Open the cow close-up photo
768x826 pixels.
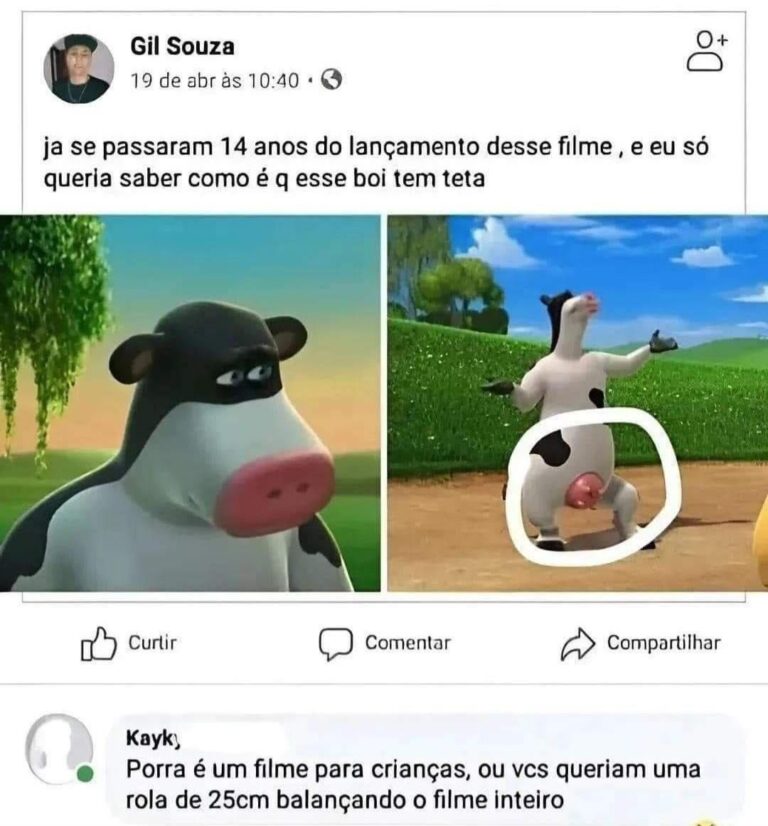[190, 403]
